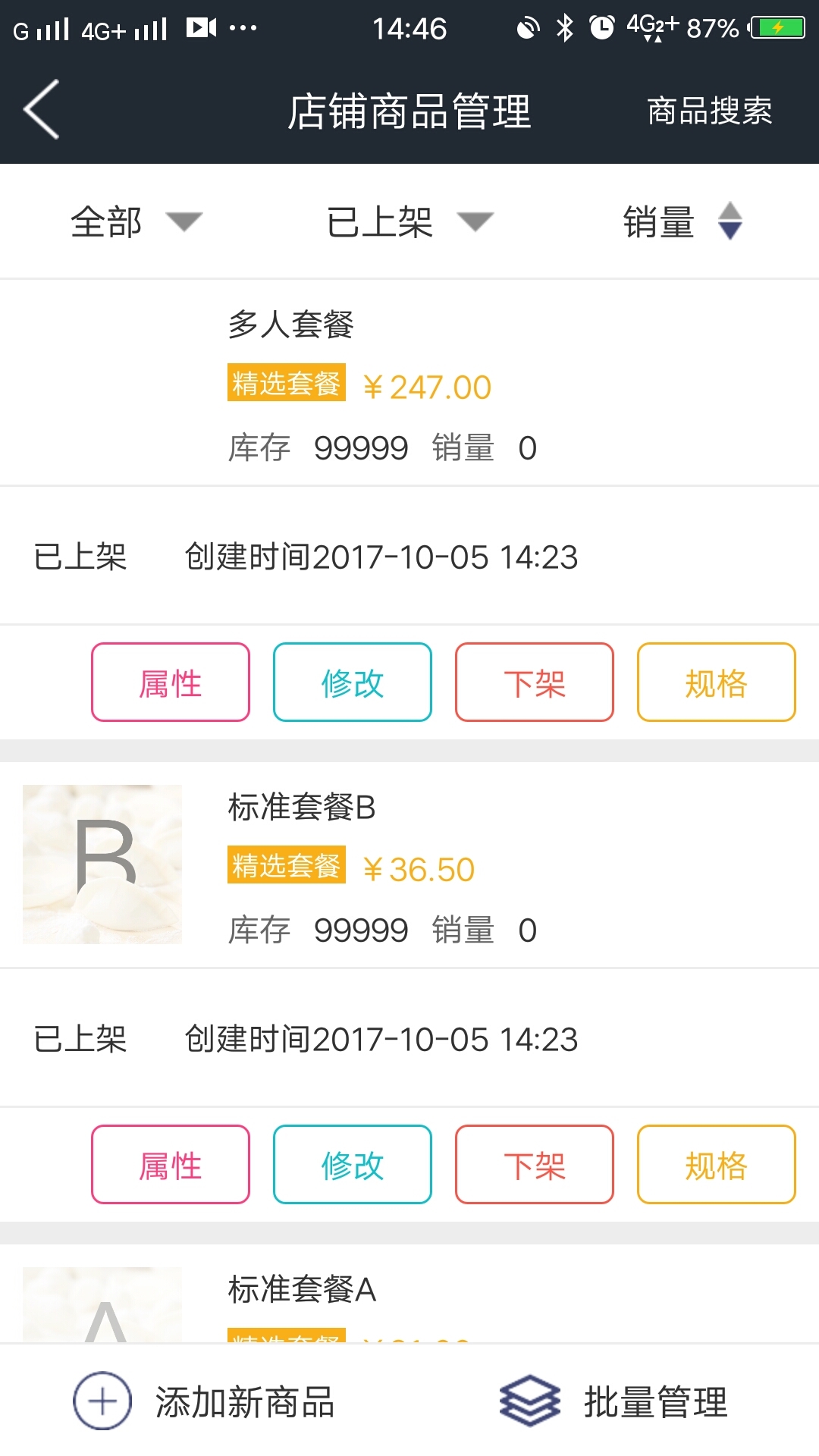Image resolution: width=819 pixels, height=1456 pixels.
Task: Go back using the header arrow
Action: 42,109
